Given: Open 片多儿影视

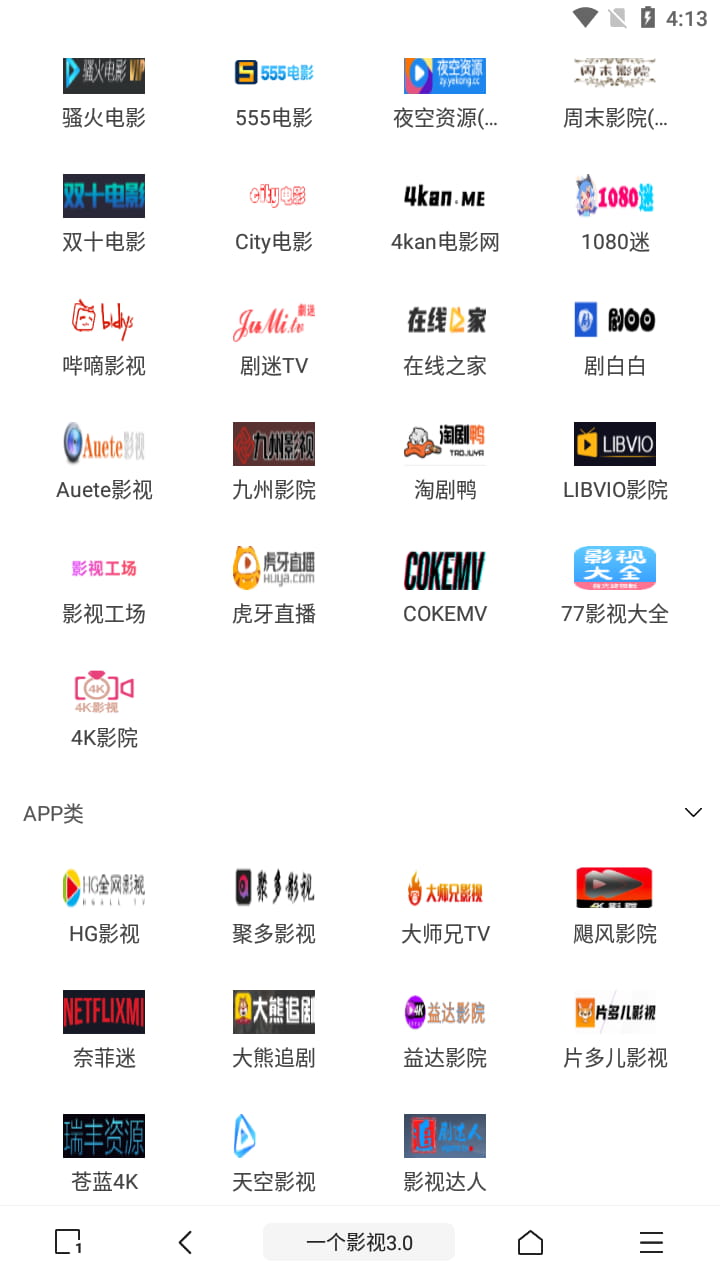Looking at the screenshot, I should tap(615, 1029).
